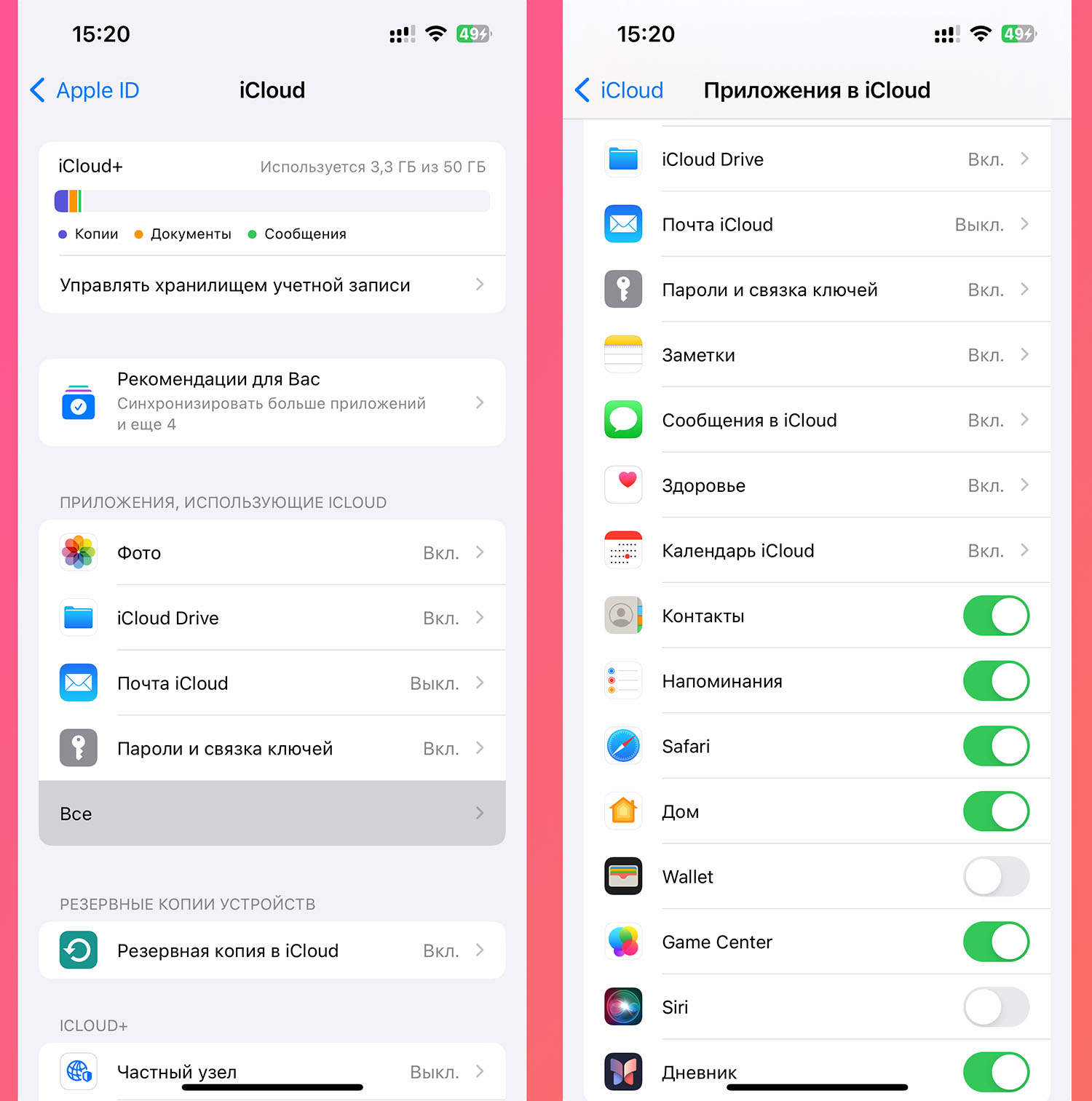This screenshot has height=1101, width=1092.
Task: Turn off Контакты sync
Action: pyautogui.click(x=995, y=616)
